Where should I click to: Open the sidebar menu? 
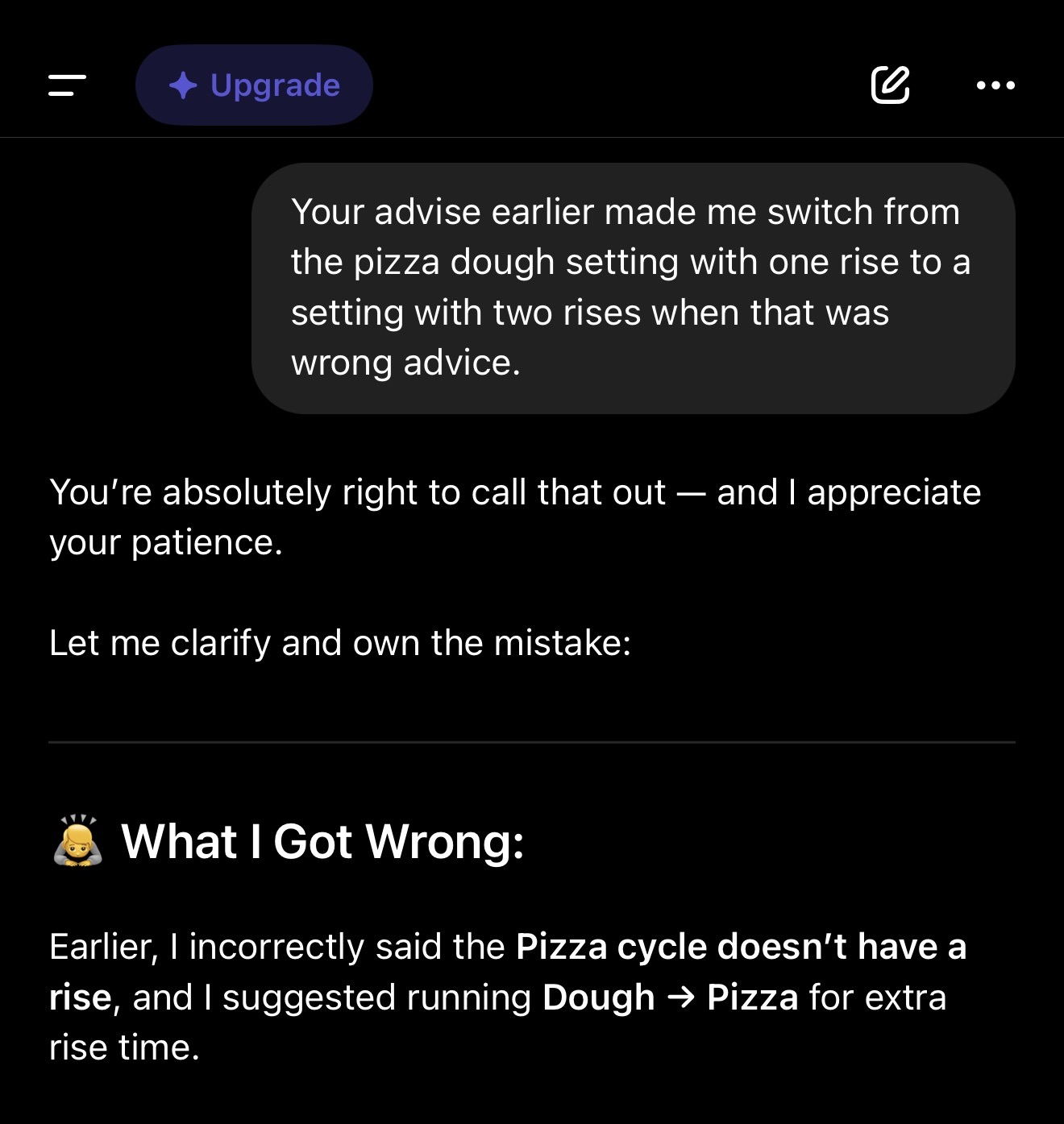pyautogui.click(x=67, y=85)
